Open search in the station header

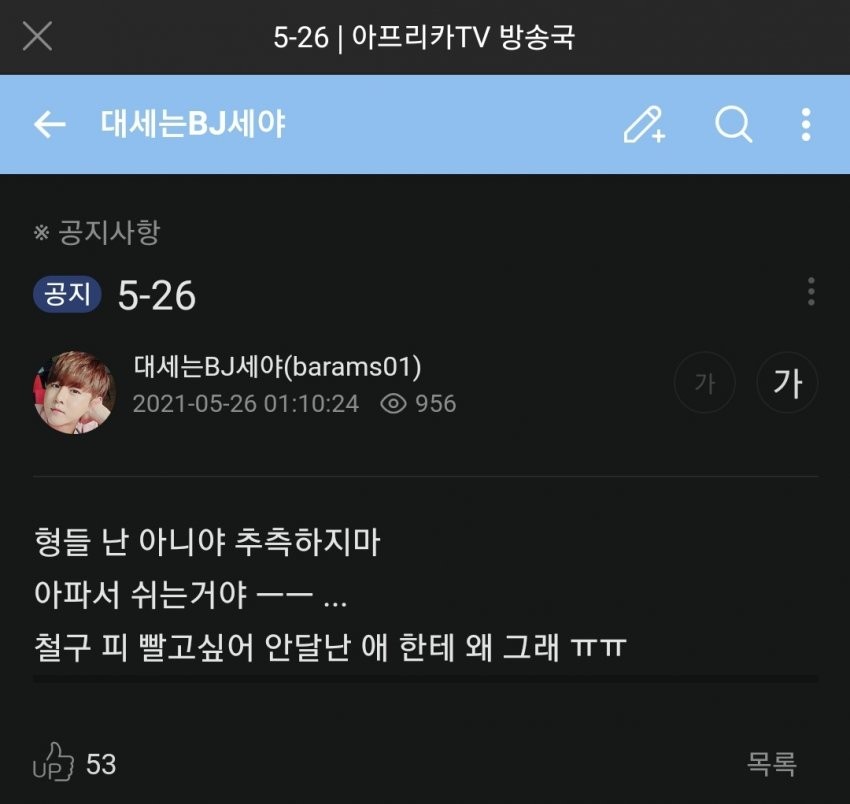(x=733, y=125)
